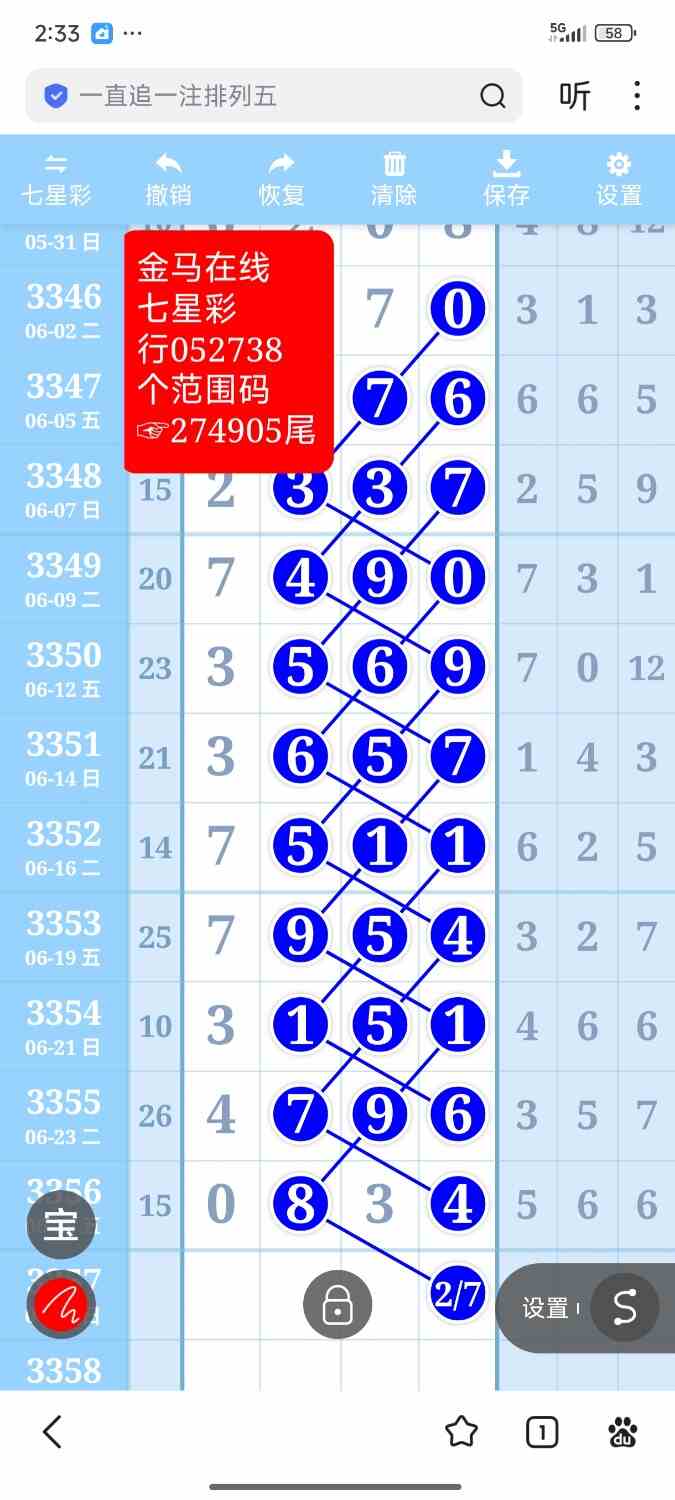Tap the Baidu paw home icon
Image resolution: width=675 pixels, height=1500 pixels.
tap(623, 1433)
